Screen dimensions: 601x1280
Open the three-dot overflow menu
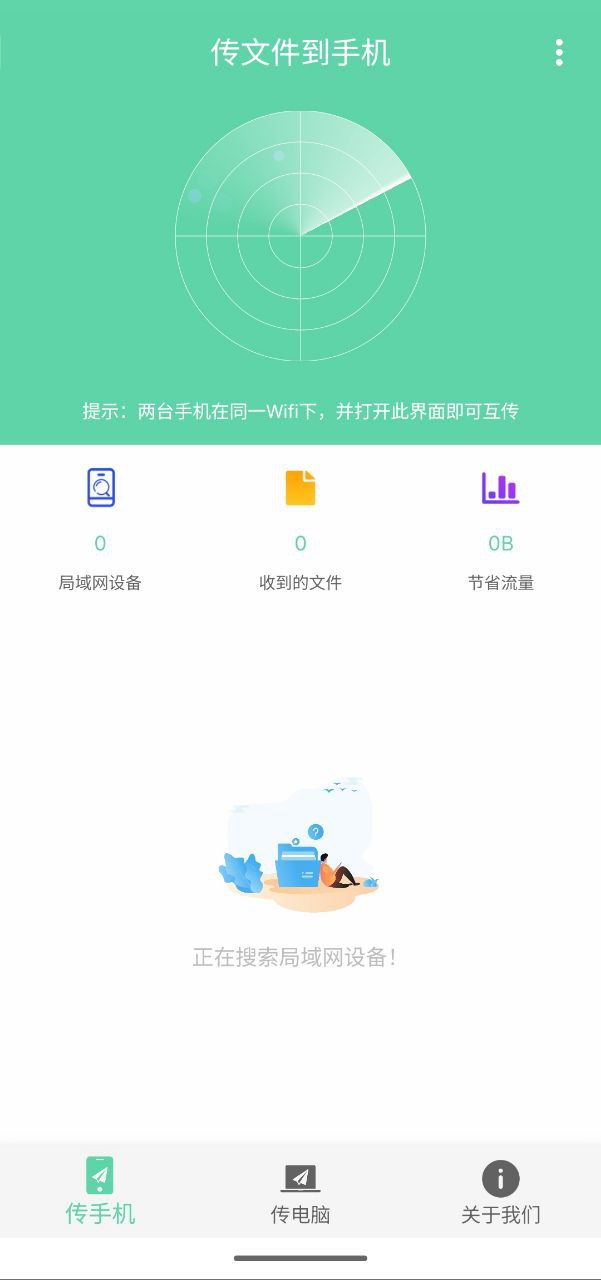click(x=559, y=52)
